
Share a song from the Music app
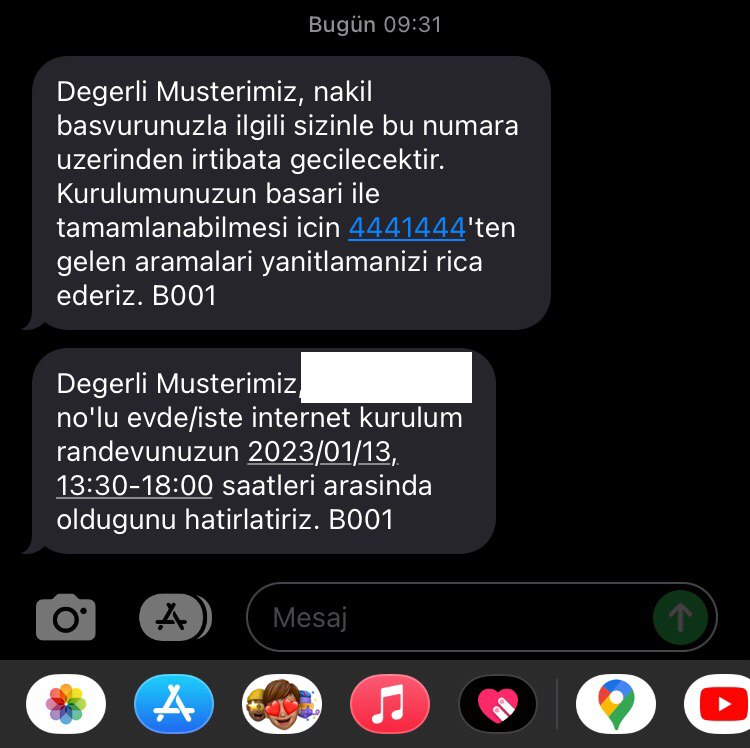pyautogui.click(x=390, y=705)
